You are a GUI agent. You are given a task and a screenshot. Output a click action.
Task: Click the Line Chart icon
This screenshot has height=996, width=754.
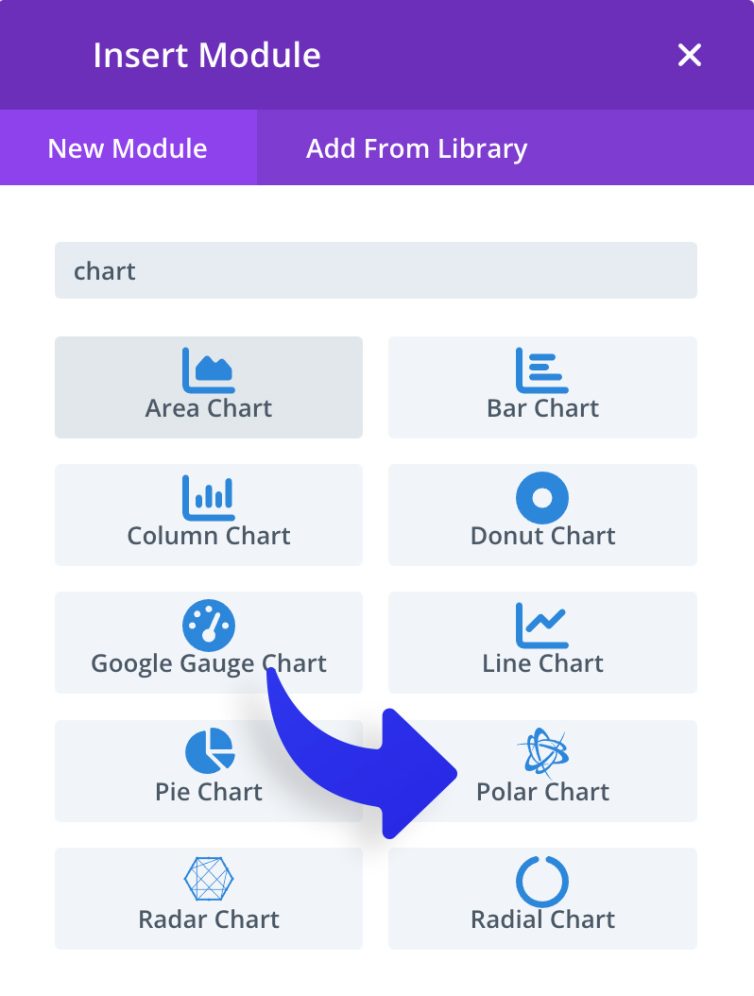coord(543,625)
